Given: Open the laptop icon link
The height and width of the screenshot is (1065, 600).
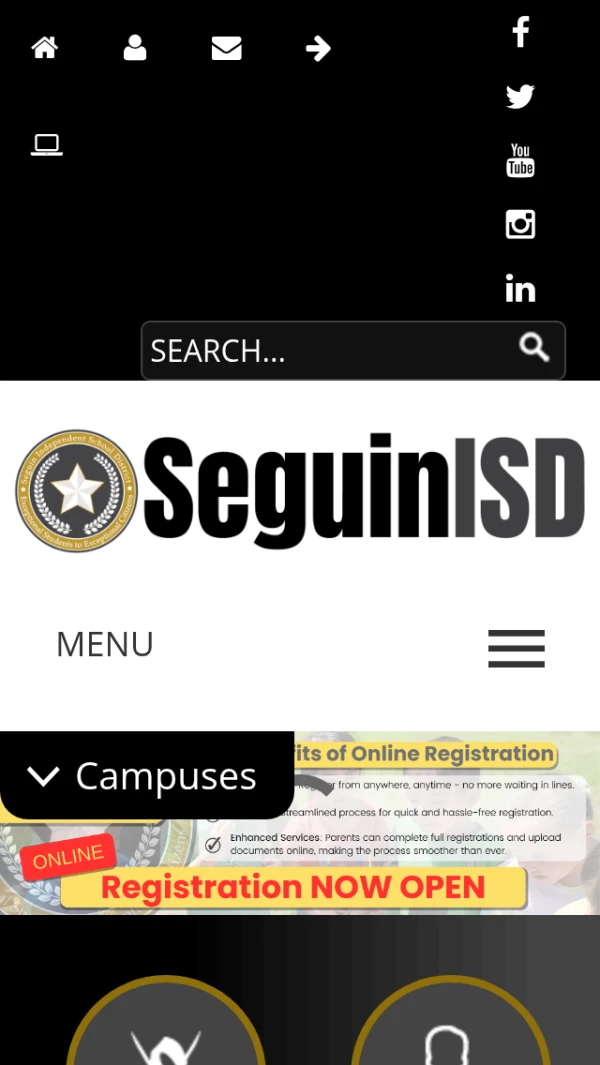Looking at the screenshot, I should pos(46,146).
